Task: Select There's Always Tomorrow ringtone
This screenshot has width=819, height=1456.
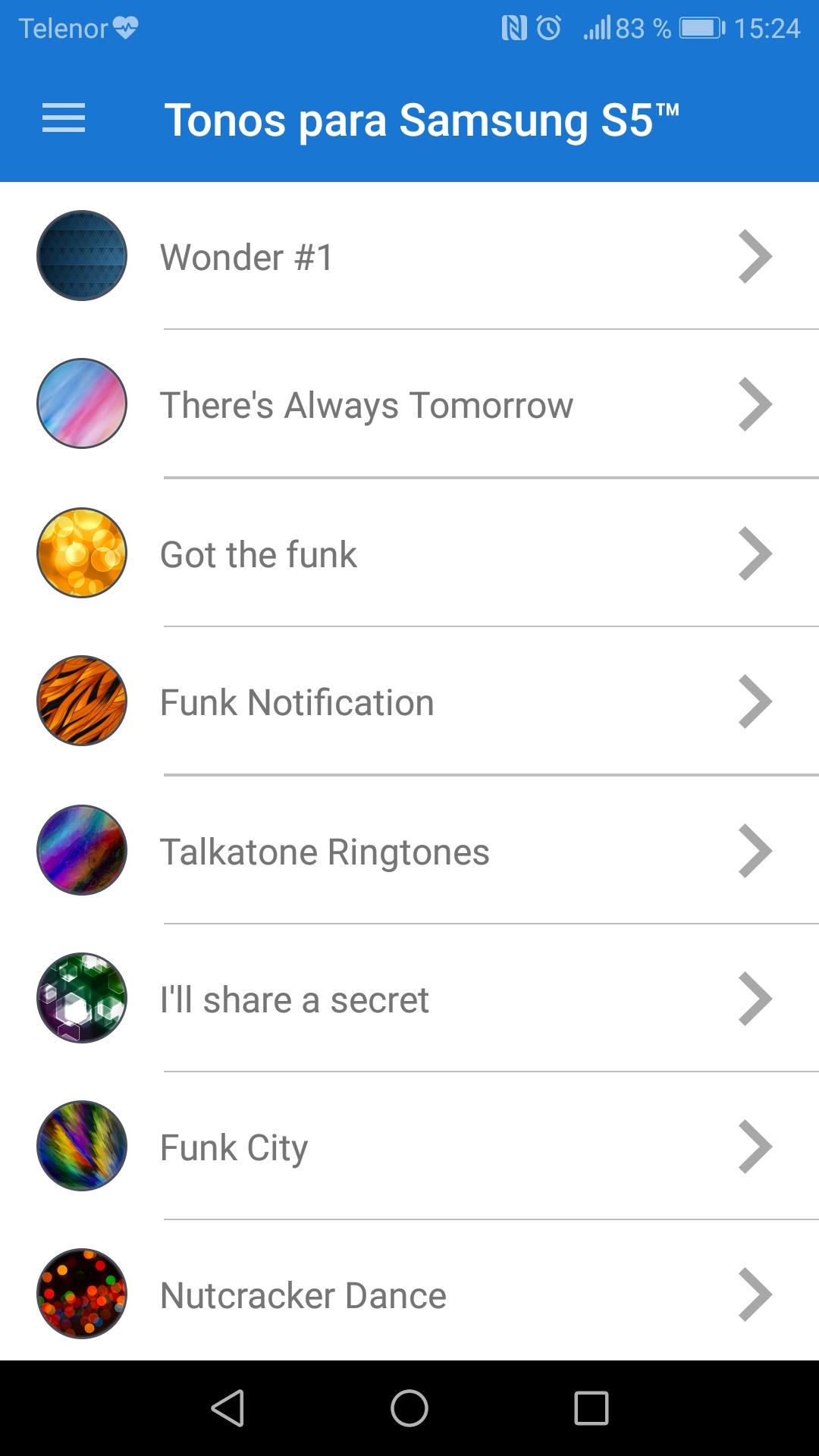Action: [x=409, y=404]
